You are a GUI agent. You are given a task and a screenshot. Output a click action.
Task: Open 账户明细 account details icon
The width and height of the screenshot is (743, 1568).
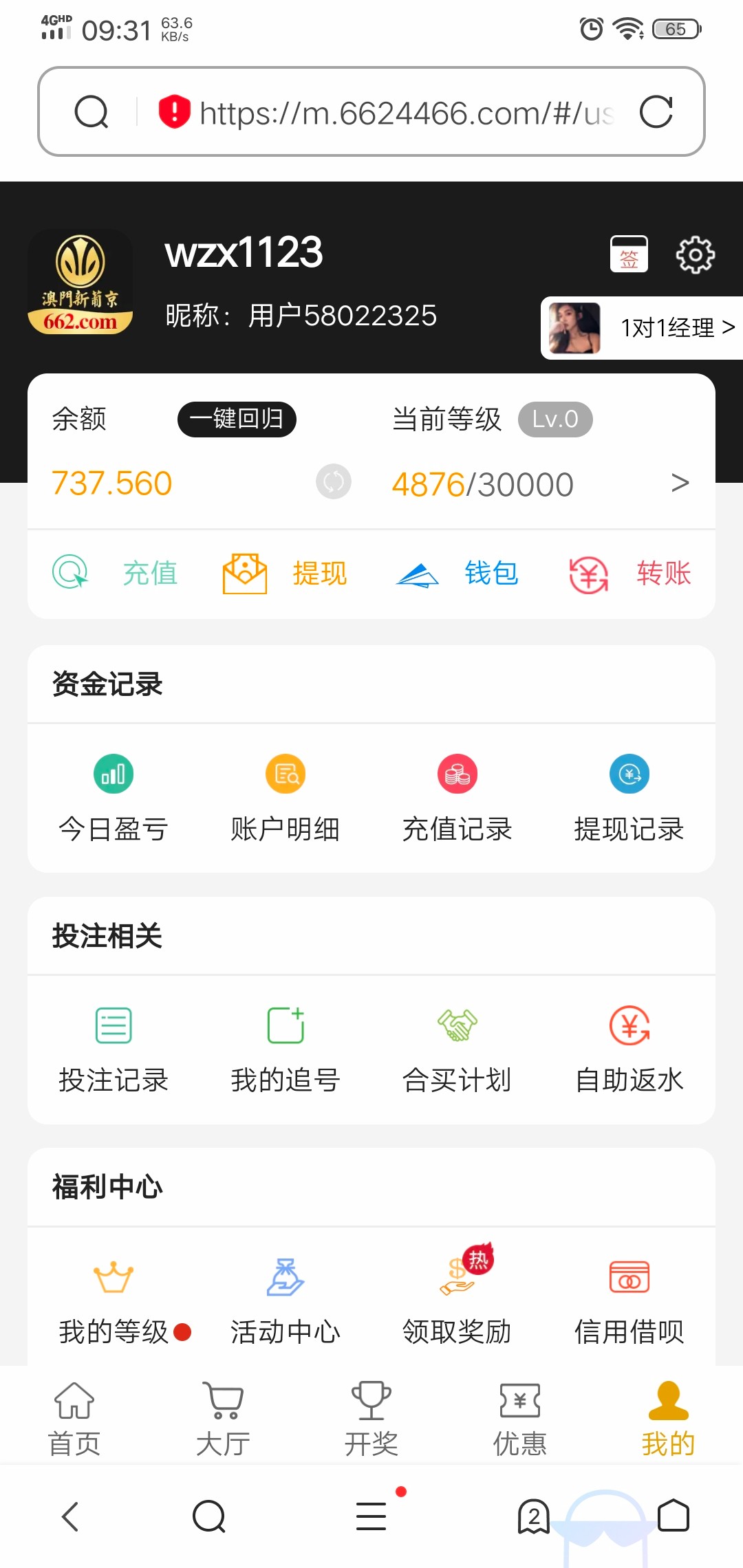point(285,774)
